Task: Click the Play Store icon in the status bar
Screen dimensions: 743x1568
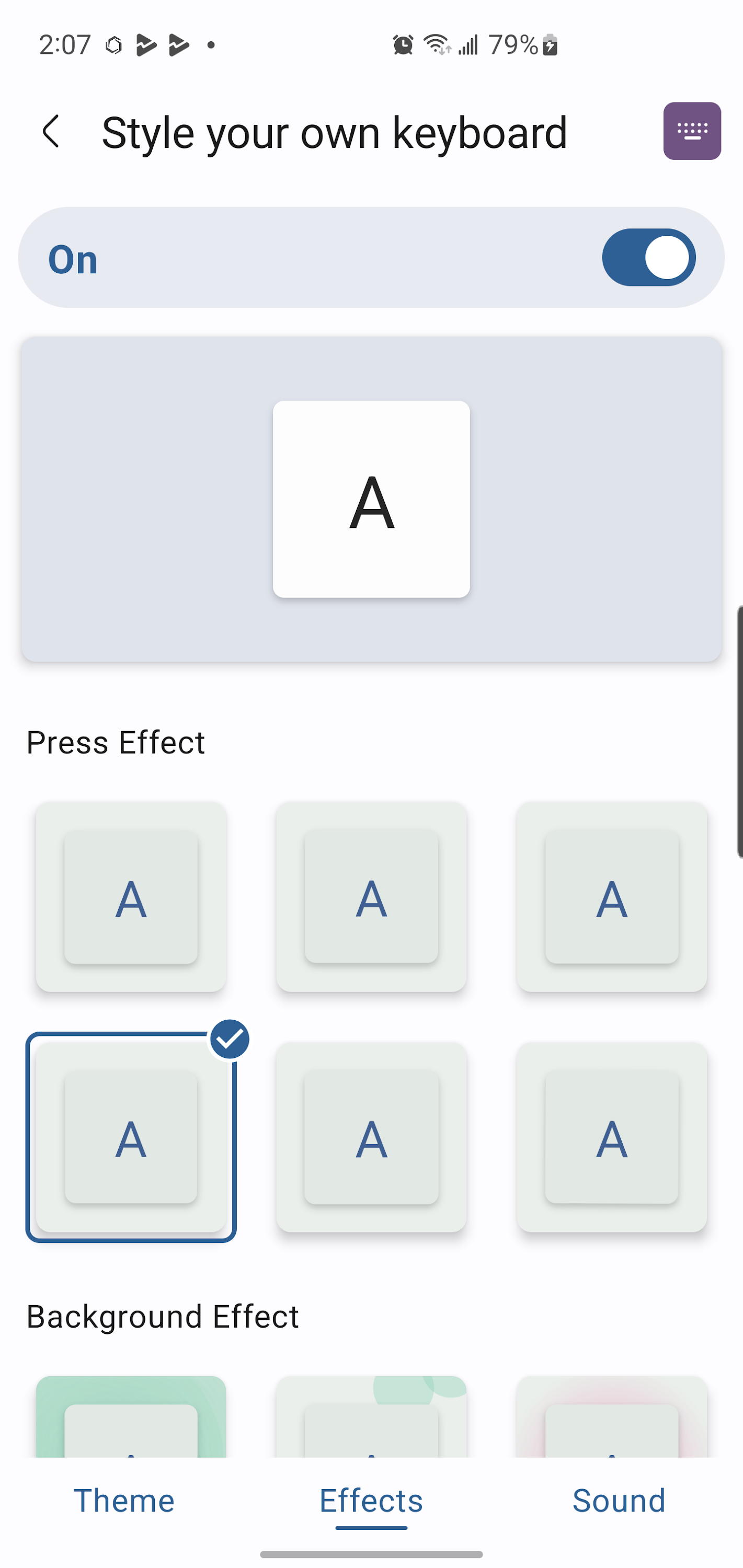Action: (146, 44)
